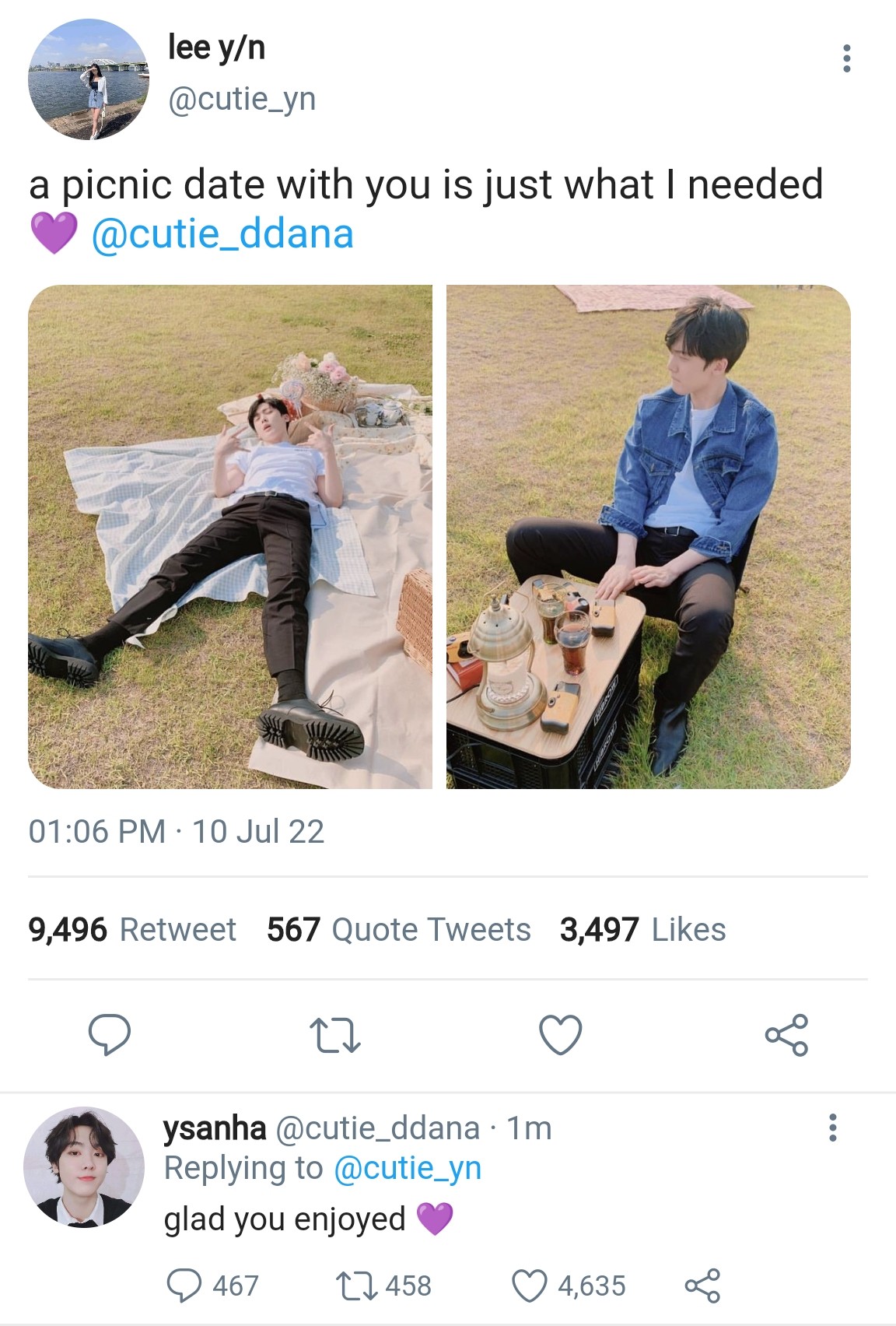Retweet ysanha's reply
The image size is (896, 1326).
click(357, 1286)
